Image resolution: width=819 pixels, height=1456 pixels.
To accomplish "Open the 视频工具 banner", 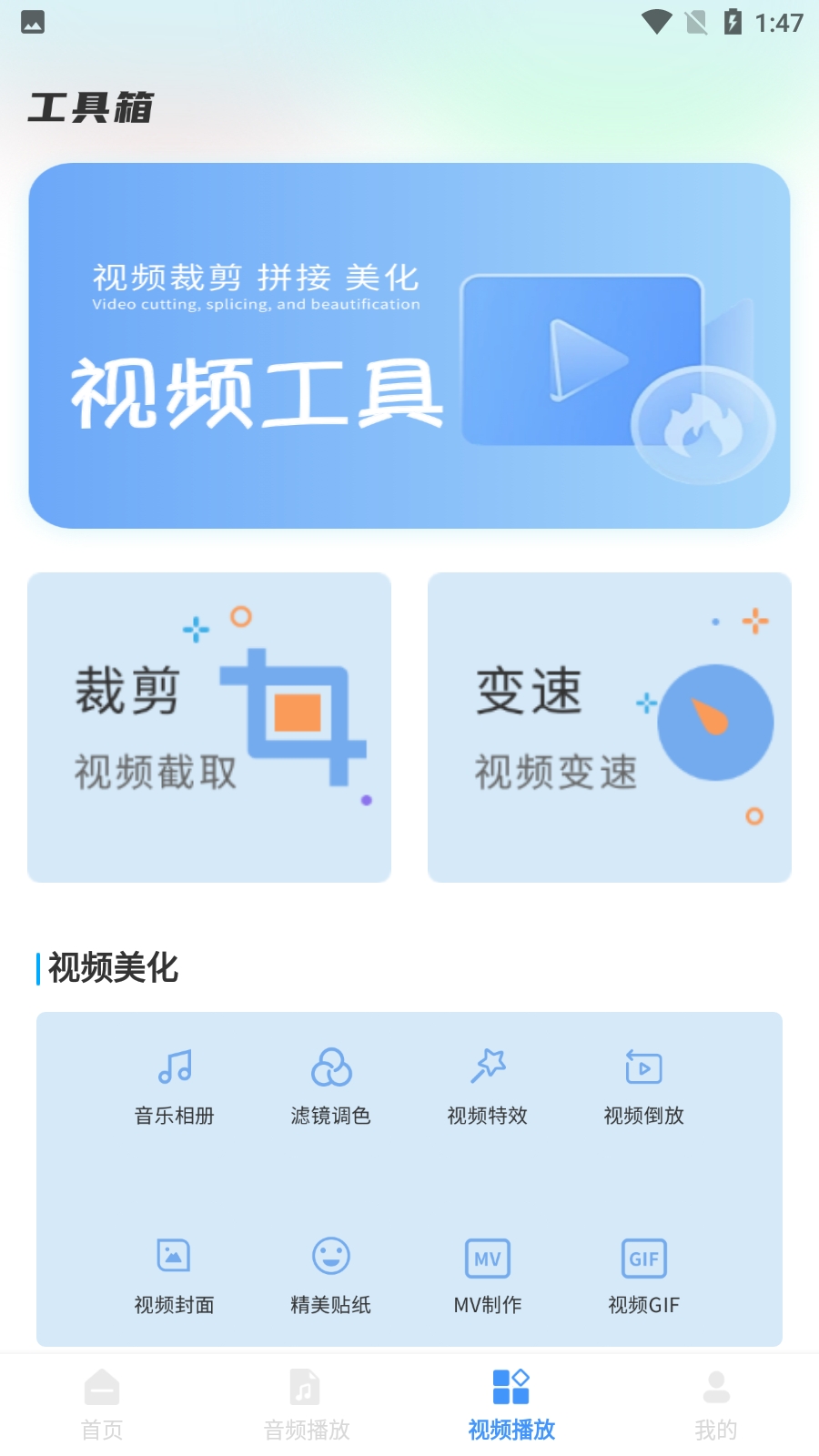I will click(x=409, y=346).
